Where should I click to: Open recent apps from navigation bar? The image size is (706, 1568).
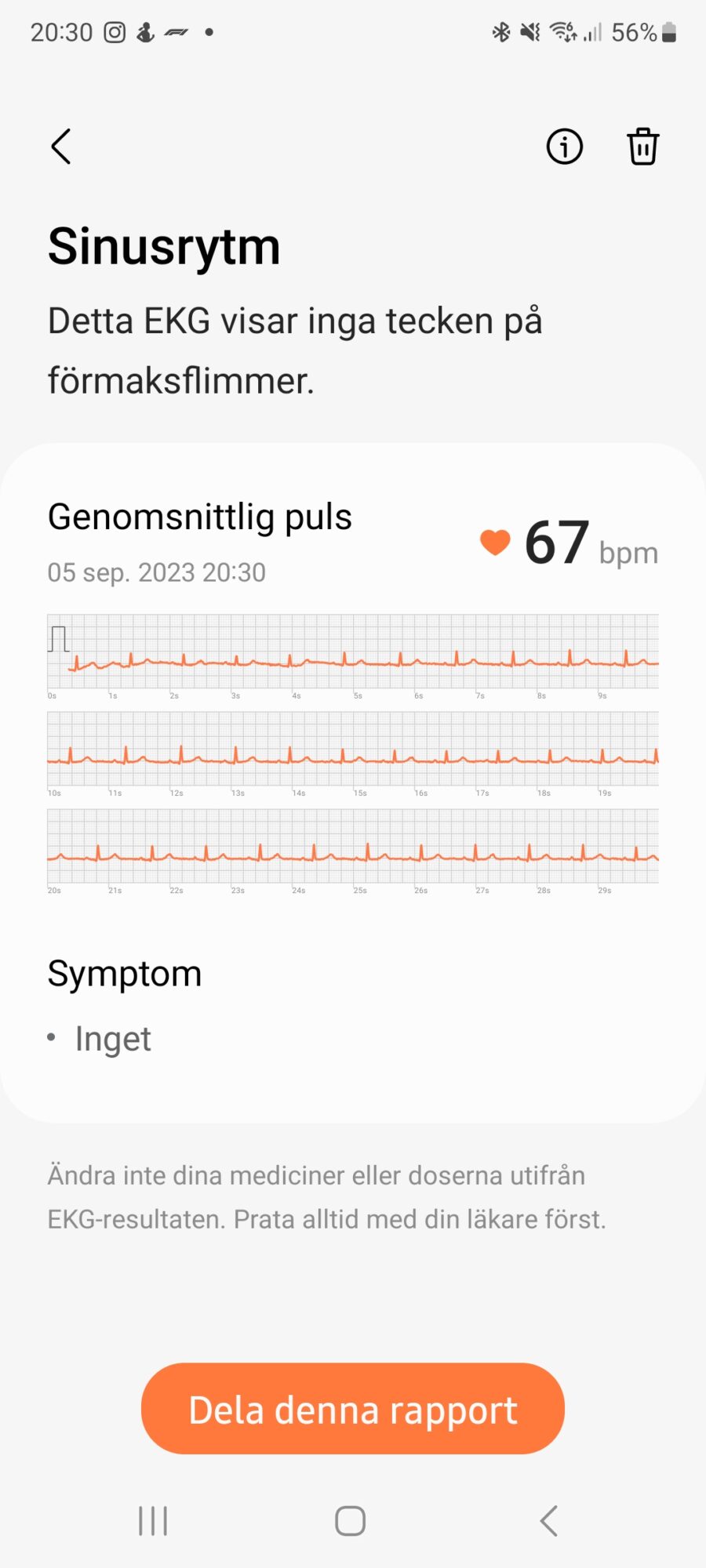153,1521
